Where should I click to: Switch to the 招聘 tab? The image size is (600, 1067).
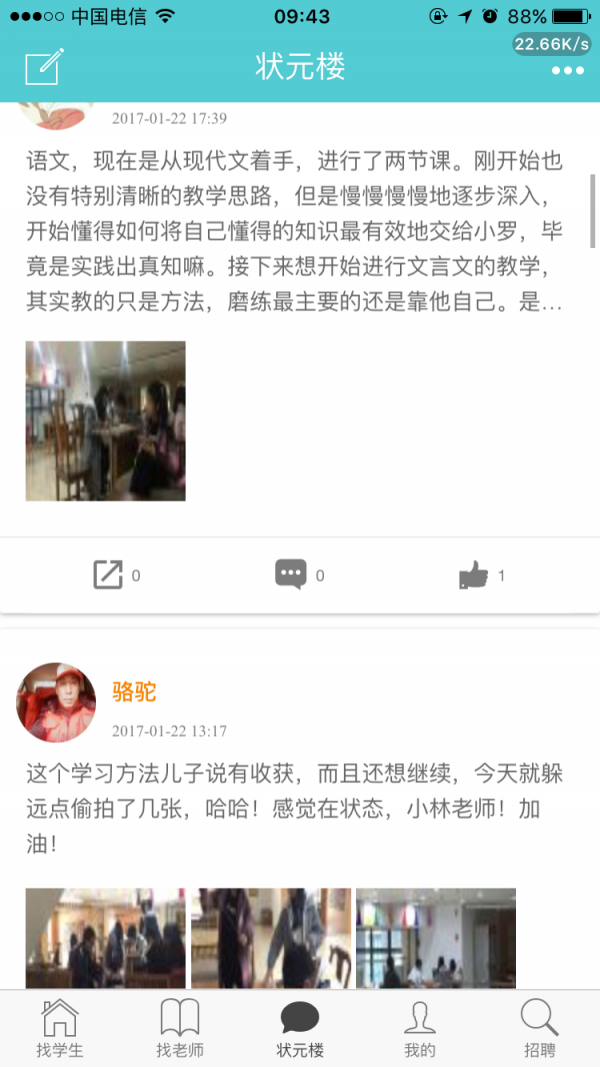click(x=540, y=1028)
